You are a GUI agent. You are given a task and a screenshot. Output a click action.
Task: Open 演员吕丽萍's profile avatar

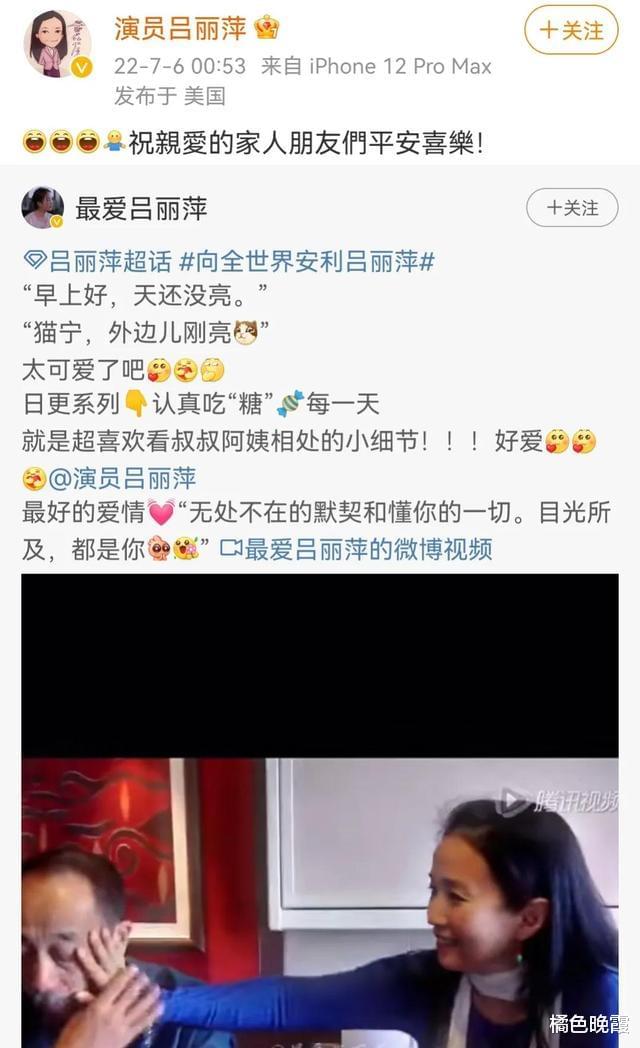coord(57,44)
